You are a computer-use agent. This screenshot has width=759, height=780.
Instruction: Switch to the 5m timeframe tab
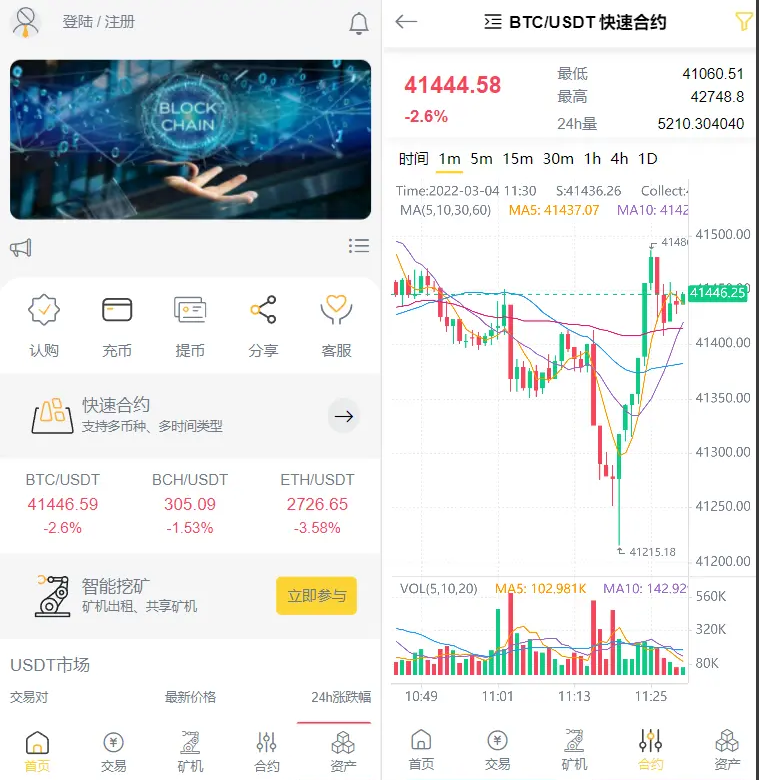[x=481, y=158]
